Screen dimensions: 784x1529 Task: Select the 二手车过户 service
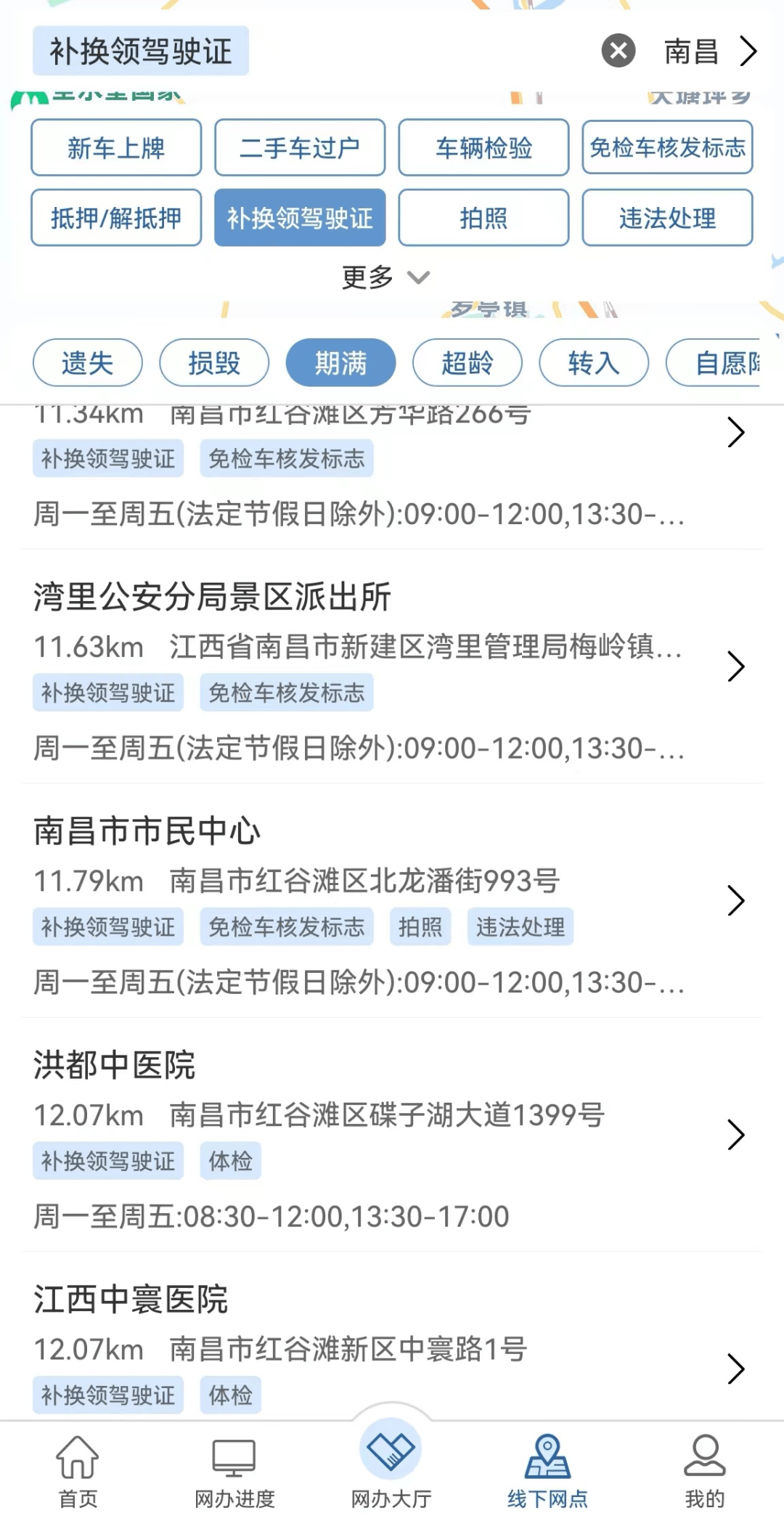coord(300,147)
